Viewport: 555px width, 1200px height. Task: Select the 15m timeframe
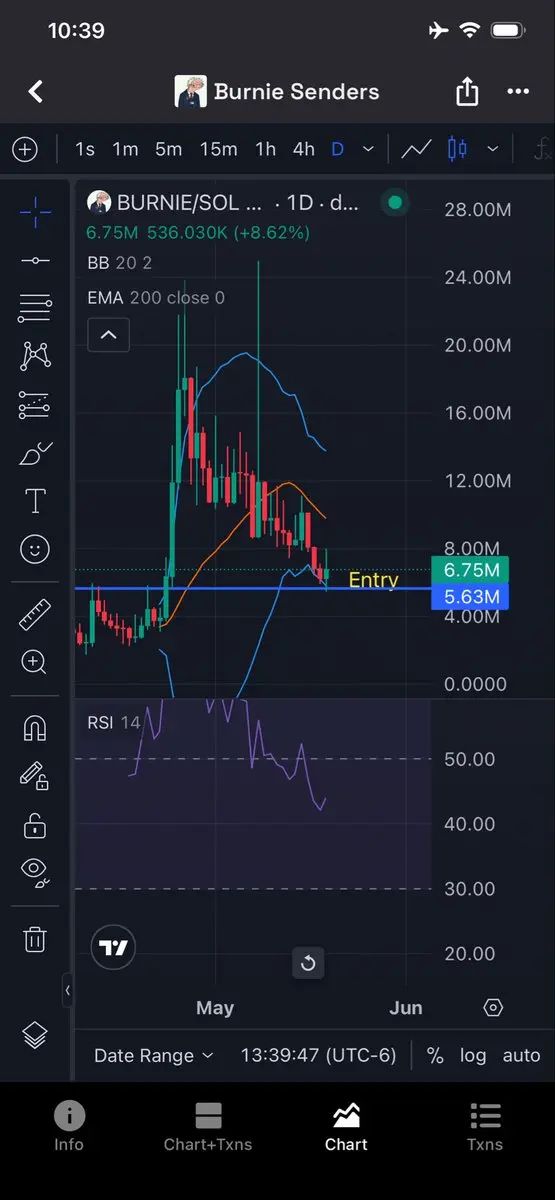point(218,149)
